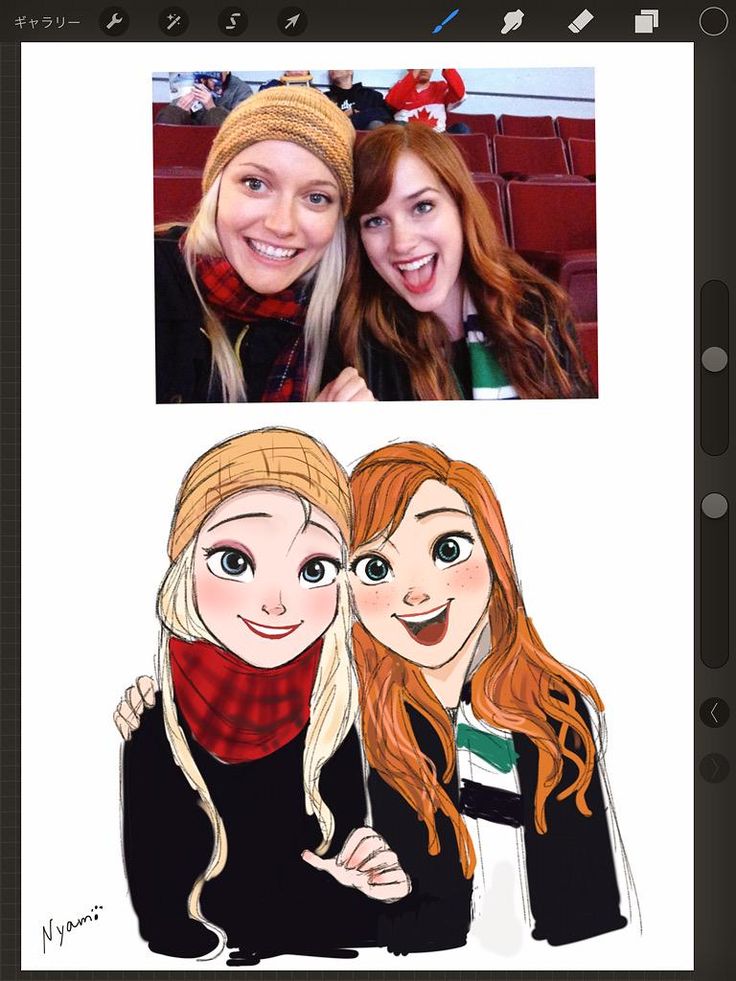The image size is (736, 981).
Task: Redo the undone stroke
Action: (714, 767)
